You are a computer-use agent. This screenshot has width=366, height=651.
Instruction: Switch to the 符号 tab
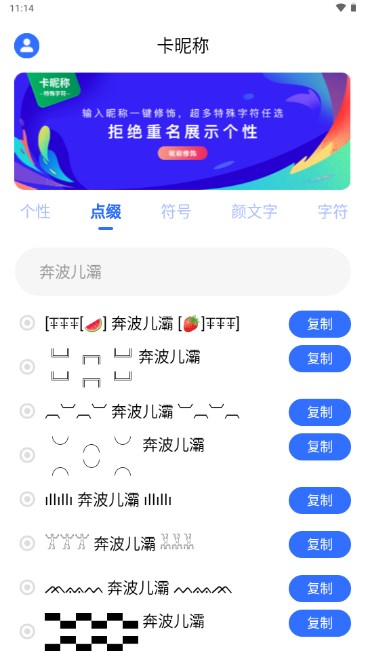tap(176, 212)
